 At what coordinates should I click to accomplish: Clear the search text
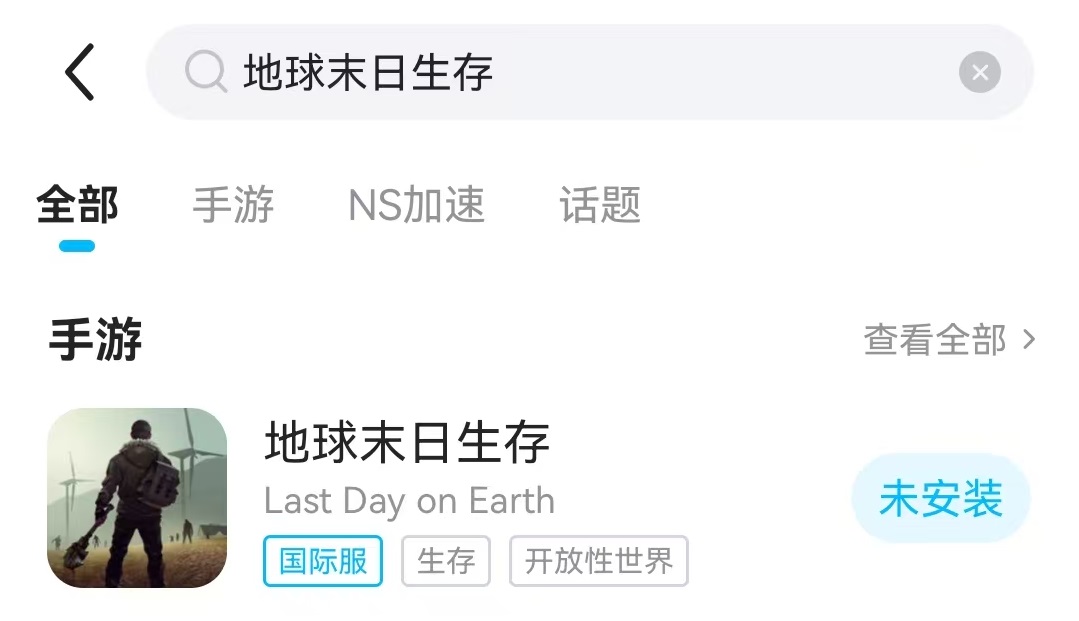pyautogui.click(x=979, y=72)
